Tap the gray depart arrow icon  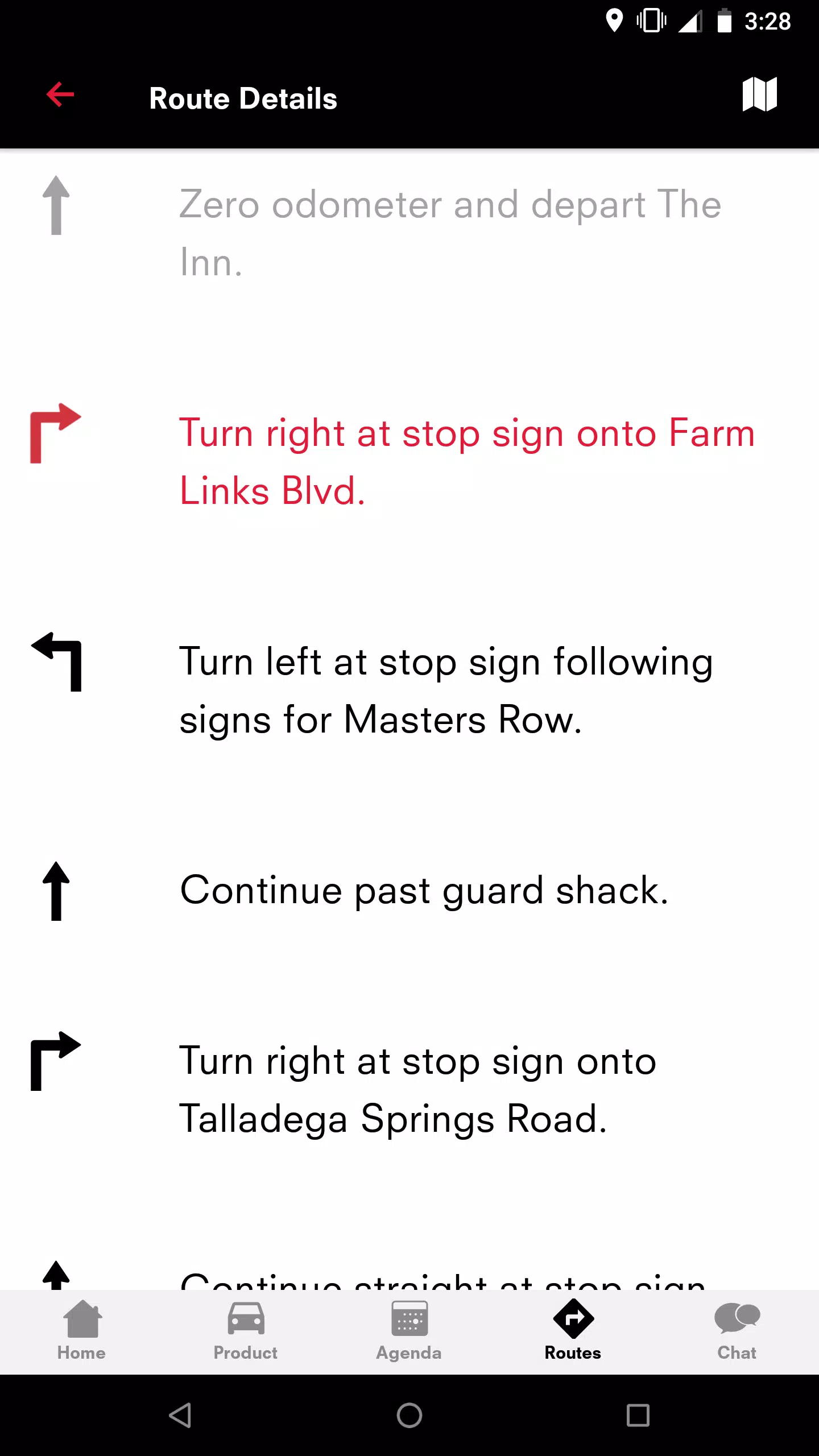[x=56, y=206]
